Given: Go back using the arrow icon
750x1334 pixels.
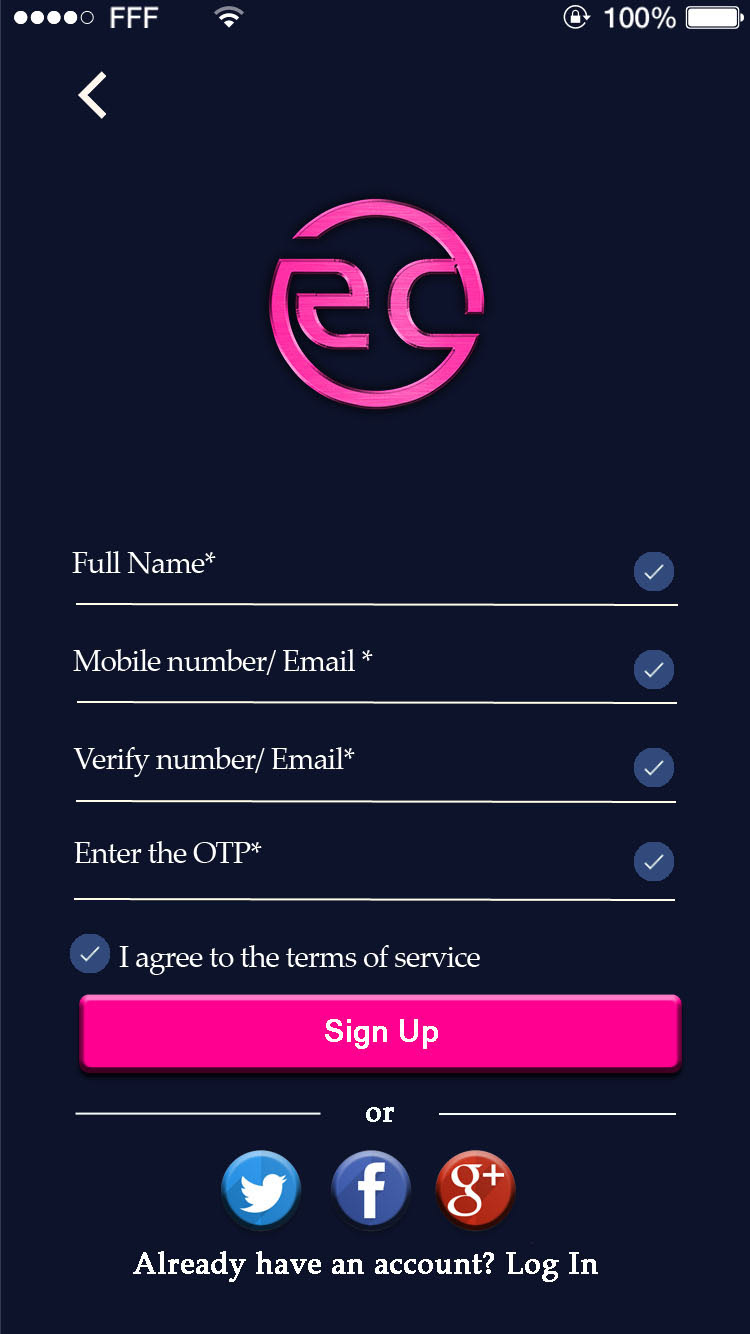Looking at the screenshot, I should 92,96.
